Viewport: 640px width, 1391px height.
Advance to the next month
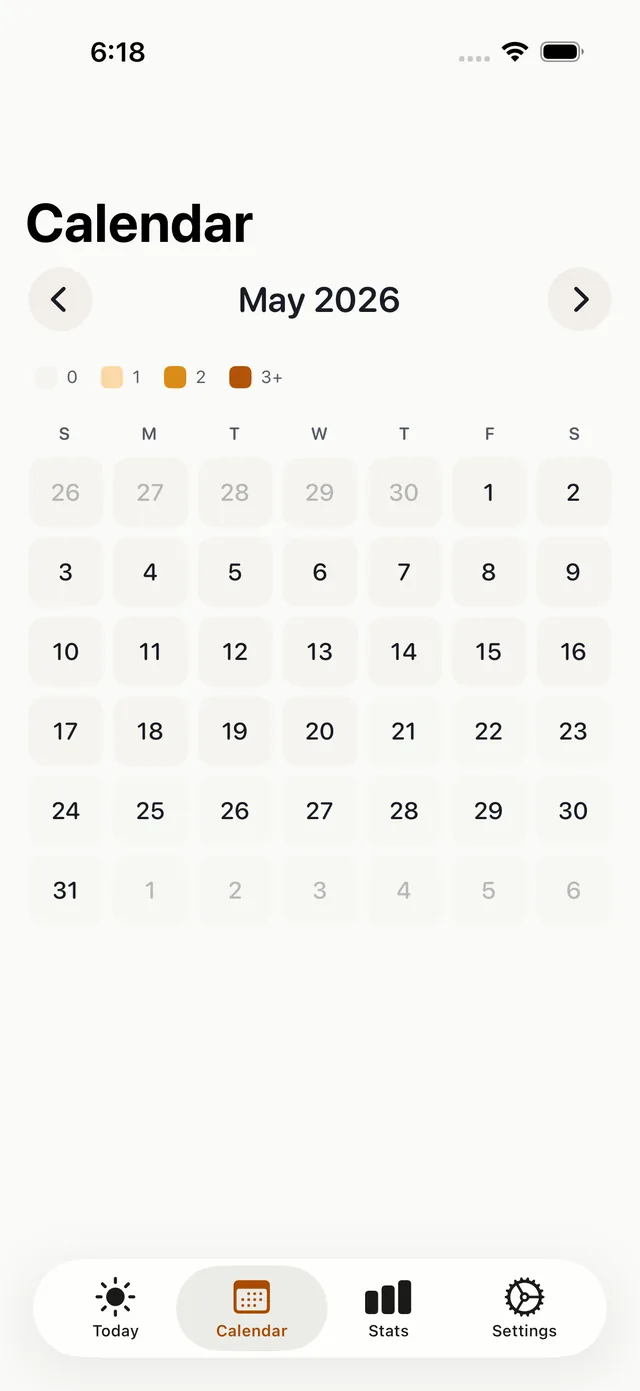580,299
